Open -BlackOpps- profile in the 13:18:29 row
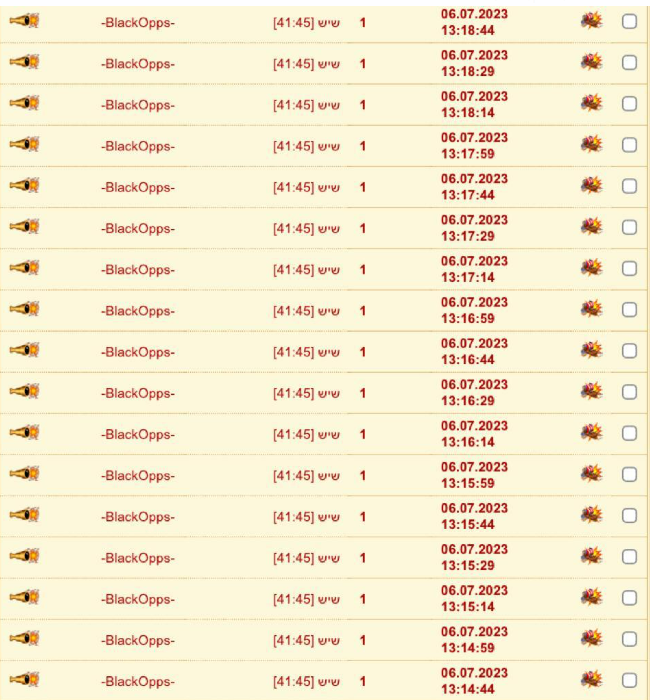Viewport: 650px width, 700px height. point(138,64)
